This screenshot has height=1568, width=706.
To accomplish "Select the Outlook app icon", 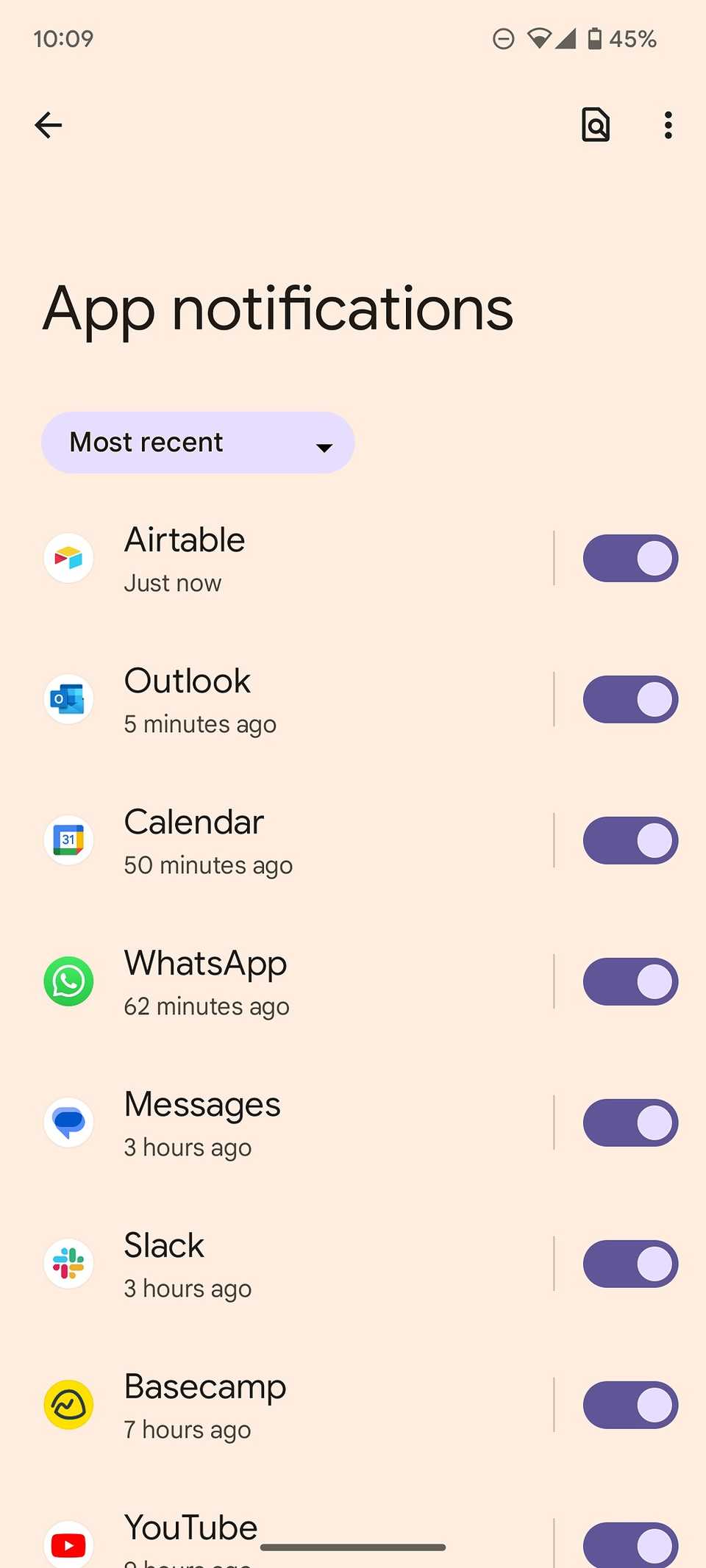I will tap(68, 699).
